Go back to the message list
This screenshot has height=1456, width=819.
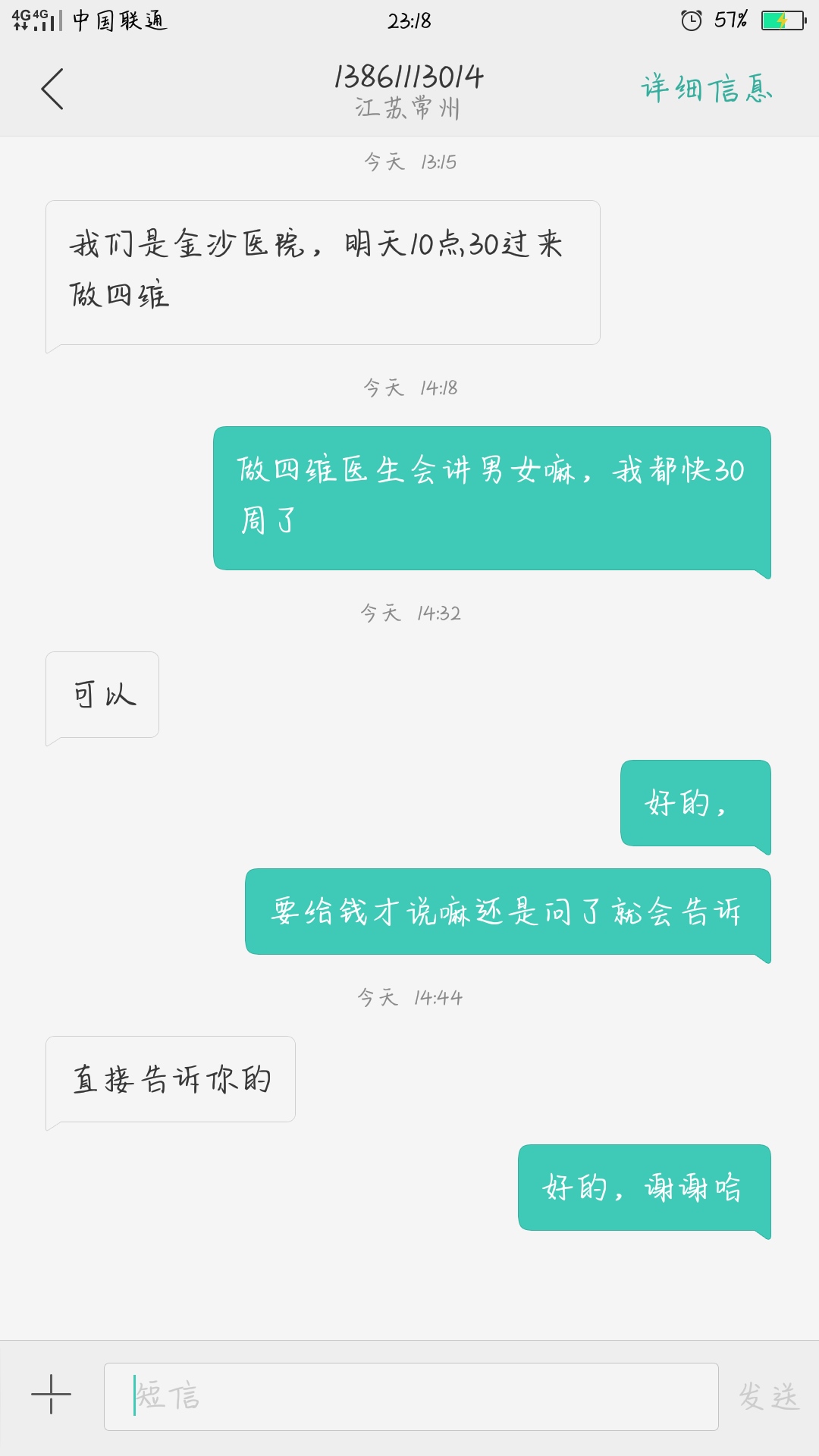[x=52, y=89]
